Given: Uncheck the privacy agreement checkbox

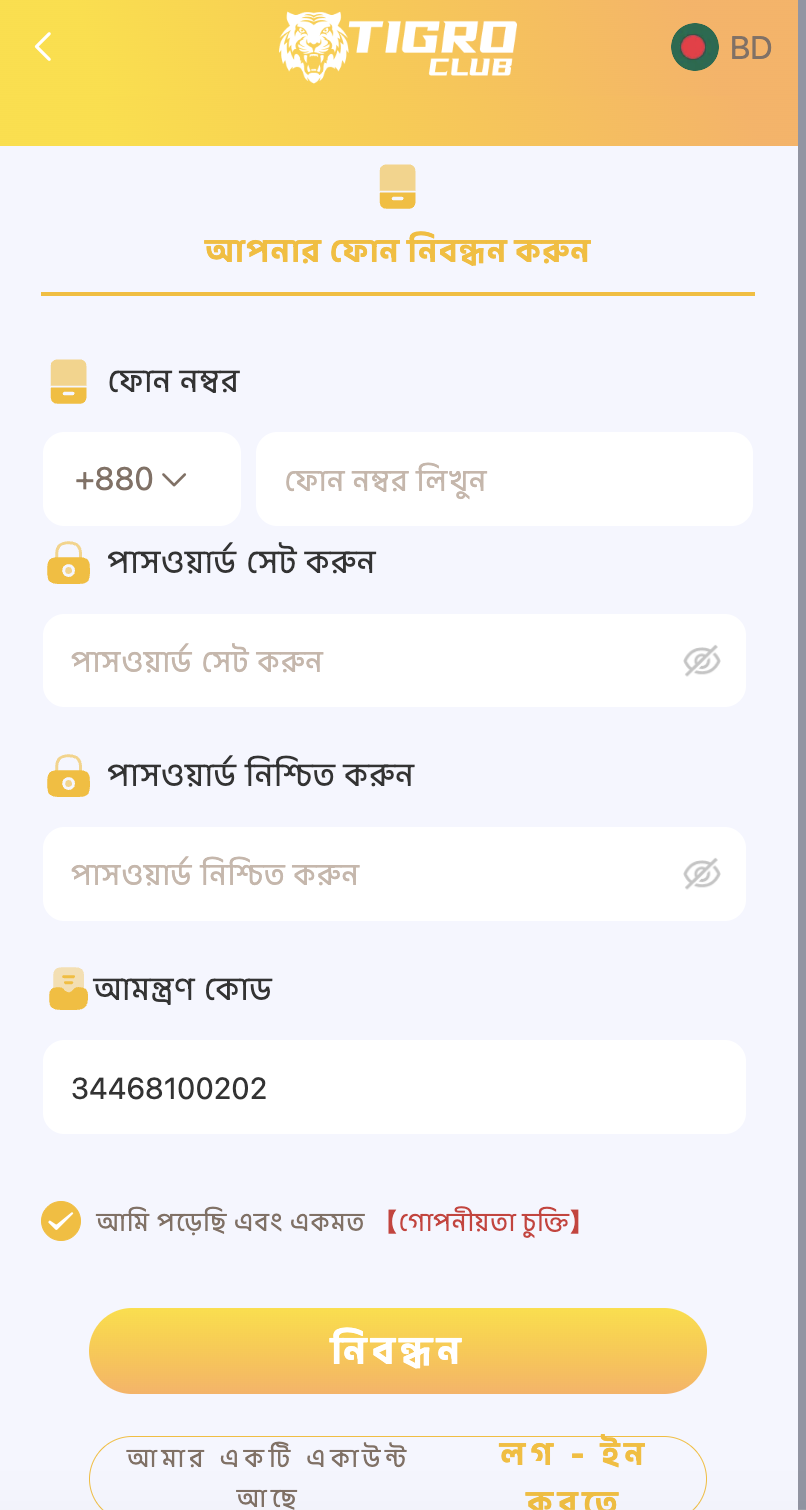Looking at the screenshot, I should pyautogui.click(x=61, y=1220).
